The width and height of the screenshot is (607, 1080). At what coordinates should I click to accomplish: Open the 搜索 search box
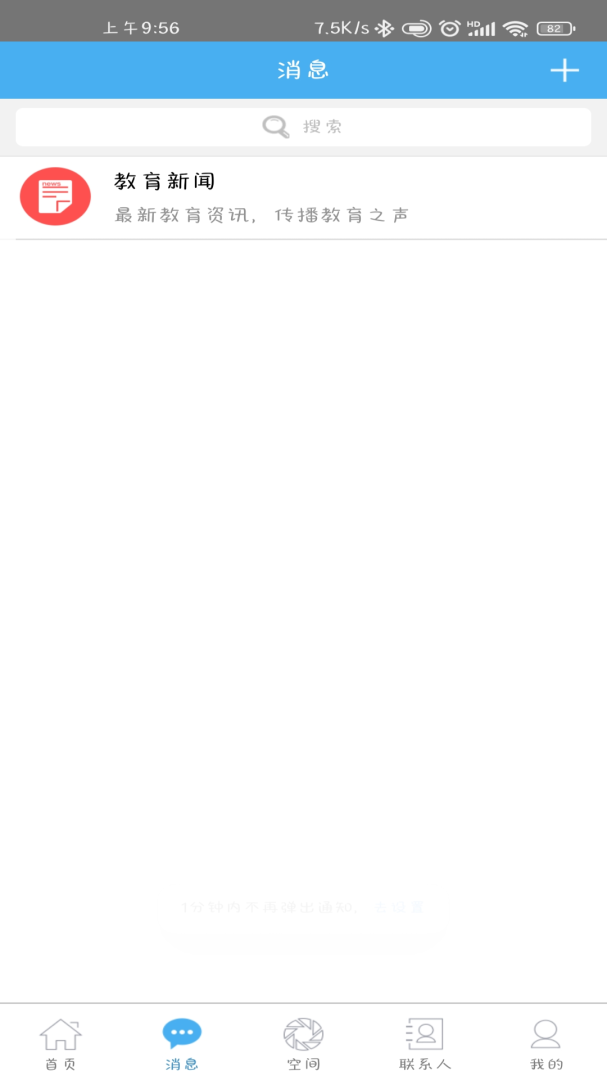point(303,127)
